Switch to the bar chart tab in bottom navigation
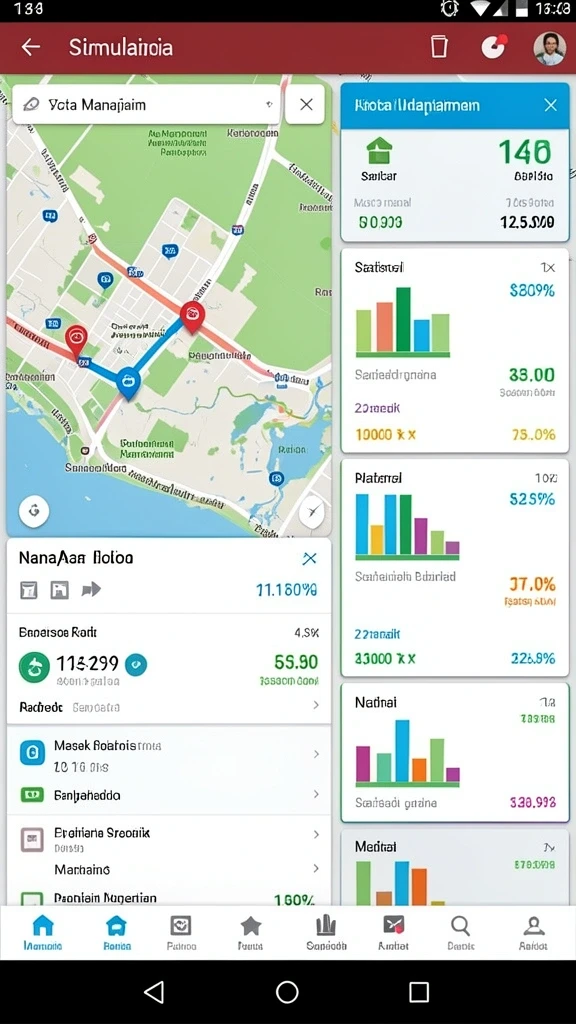The width and height of the screenshot is (576, 1024). point(325,933)
